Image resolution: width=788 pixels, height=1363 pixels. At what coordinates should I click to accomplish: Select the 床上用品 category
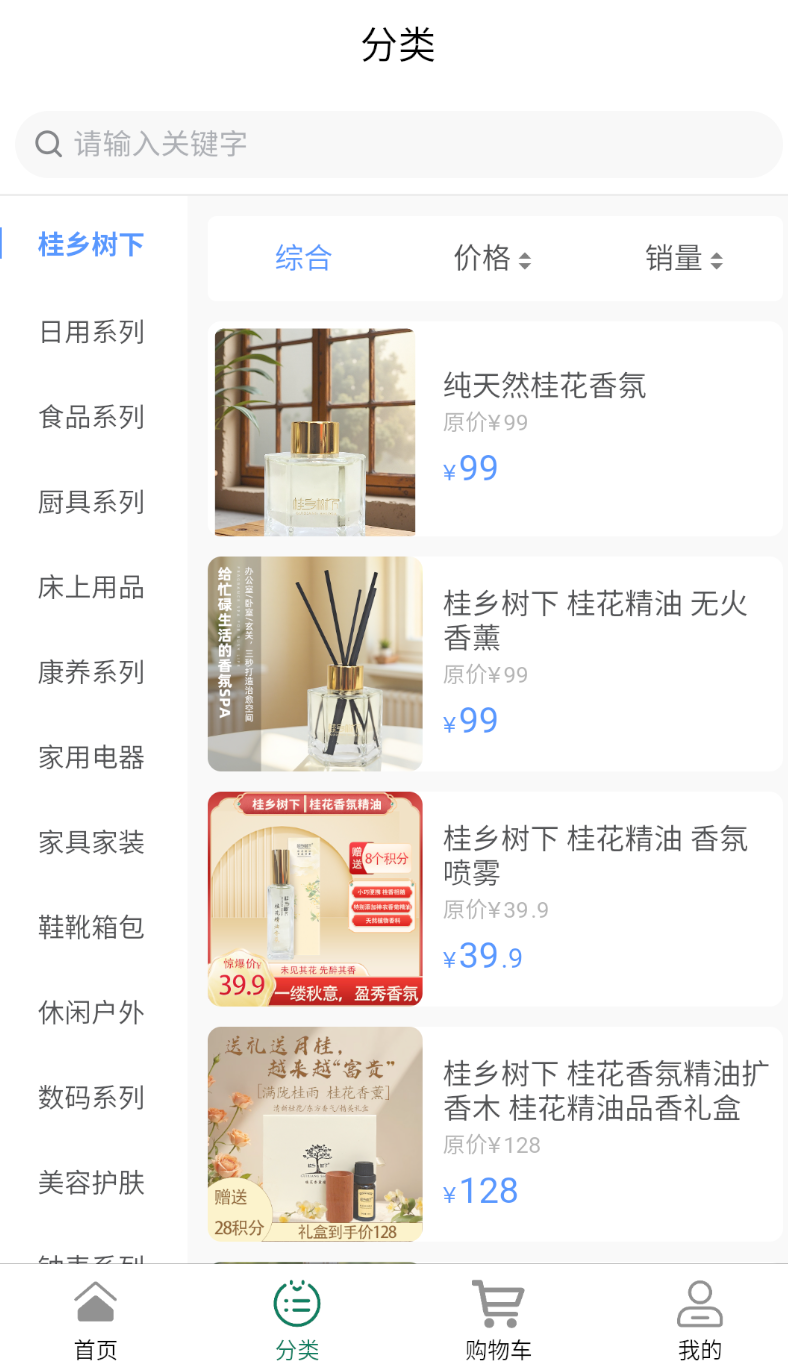(x=92, y=587)
